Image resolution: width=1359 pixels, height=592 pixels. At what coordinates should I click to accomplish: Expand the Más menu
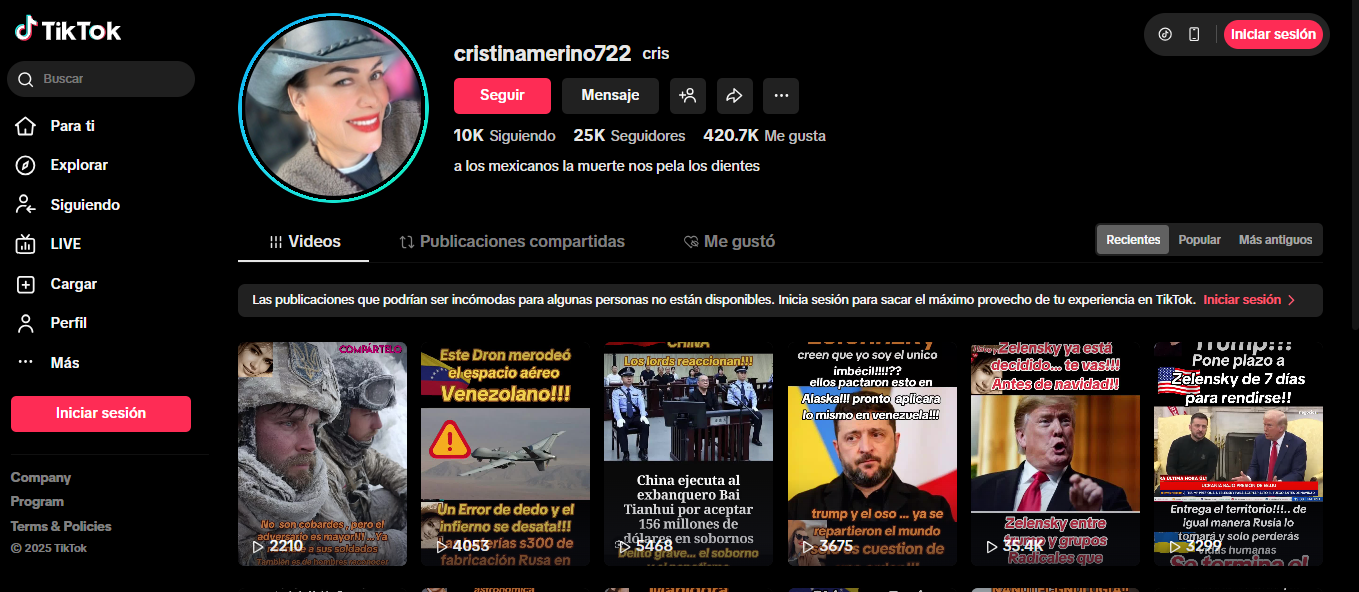[x=64, y=363]
